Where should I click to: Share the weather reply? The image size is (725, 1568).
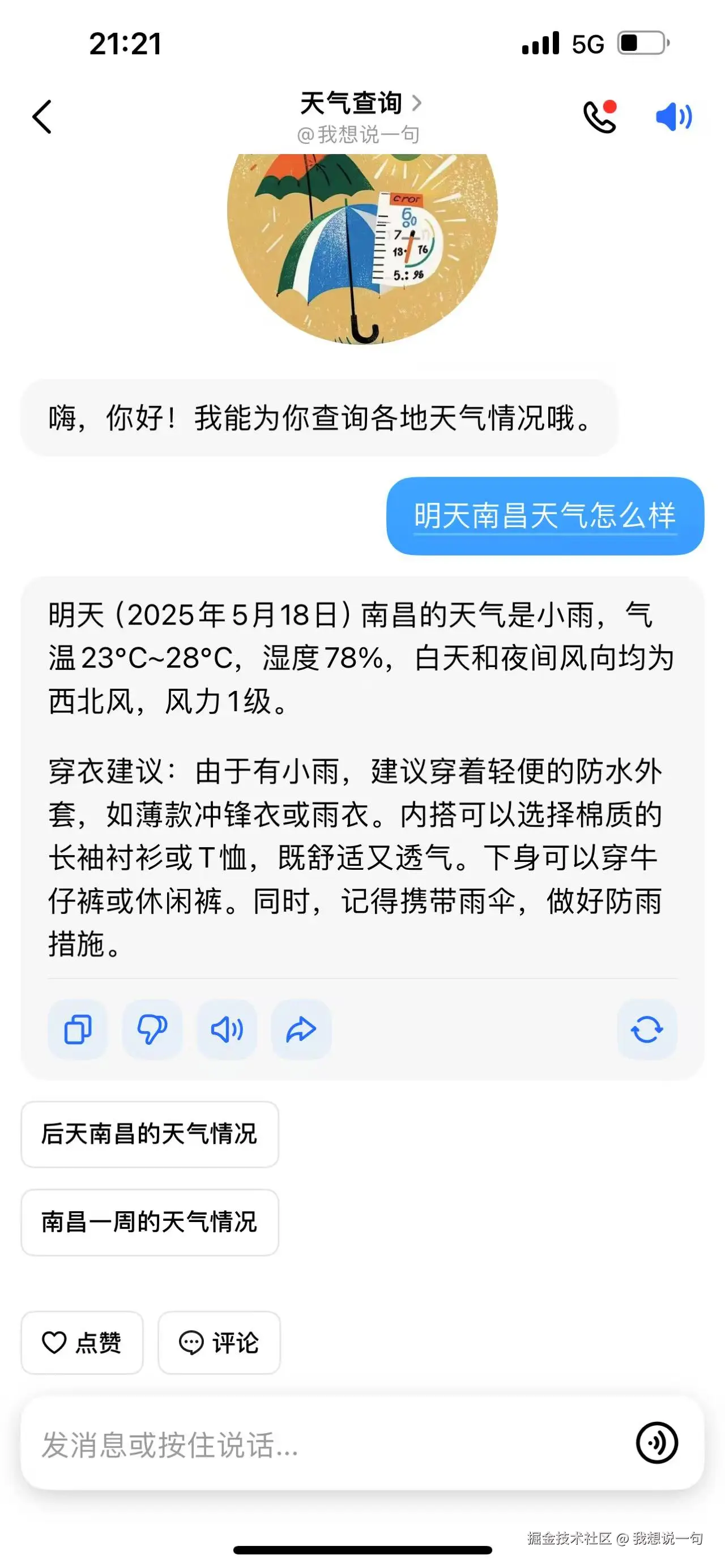click(x=301, y=1029)
